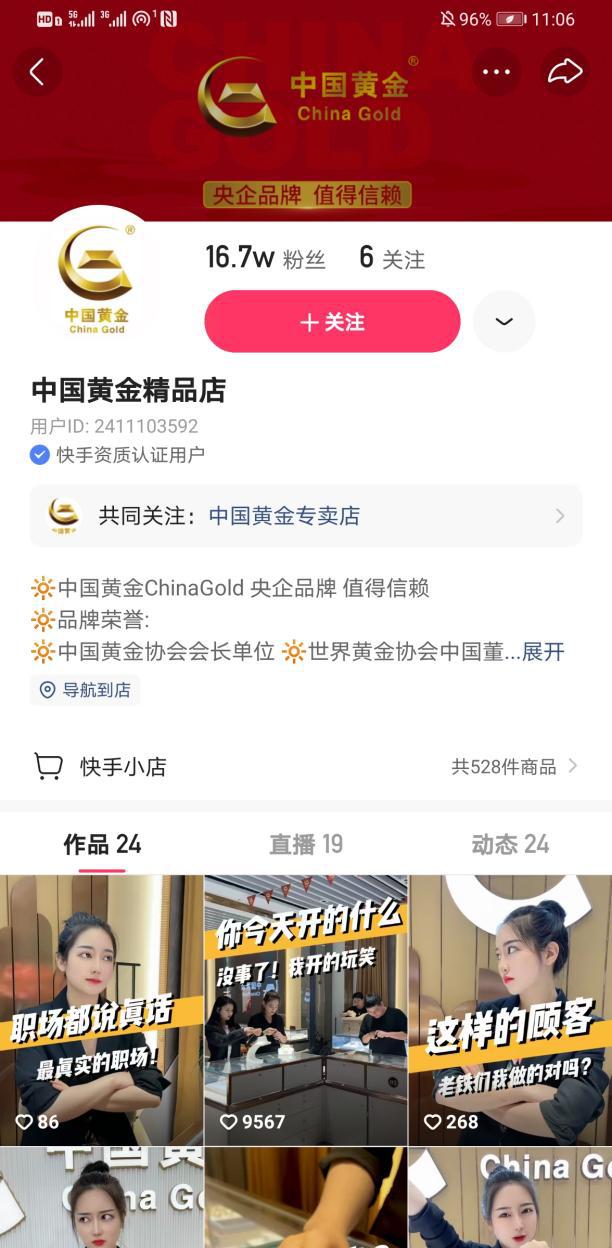The width and height of the screenshot is (612, 1248).
Task: Open 快手小店 with 528 products
Action: pos(306,767)
